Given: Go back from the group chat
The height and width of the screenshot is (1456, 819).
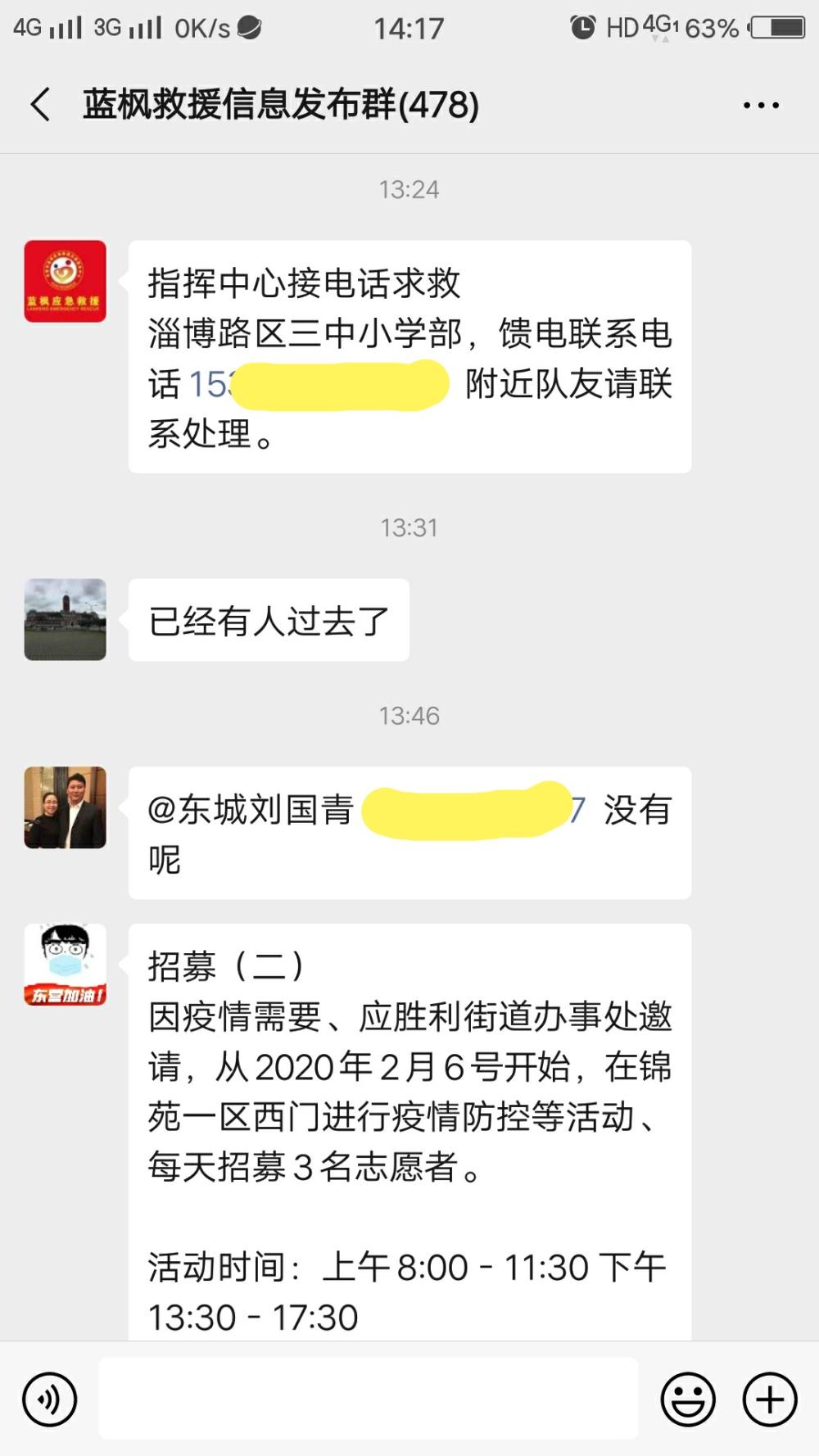Looking at the screenshot, I should click(41, 105).
